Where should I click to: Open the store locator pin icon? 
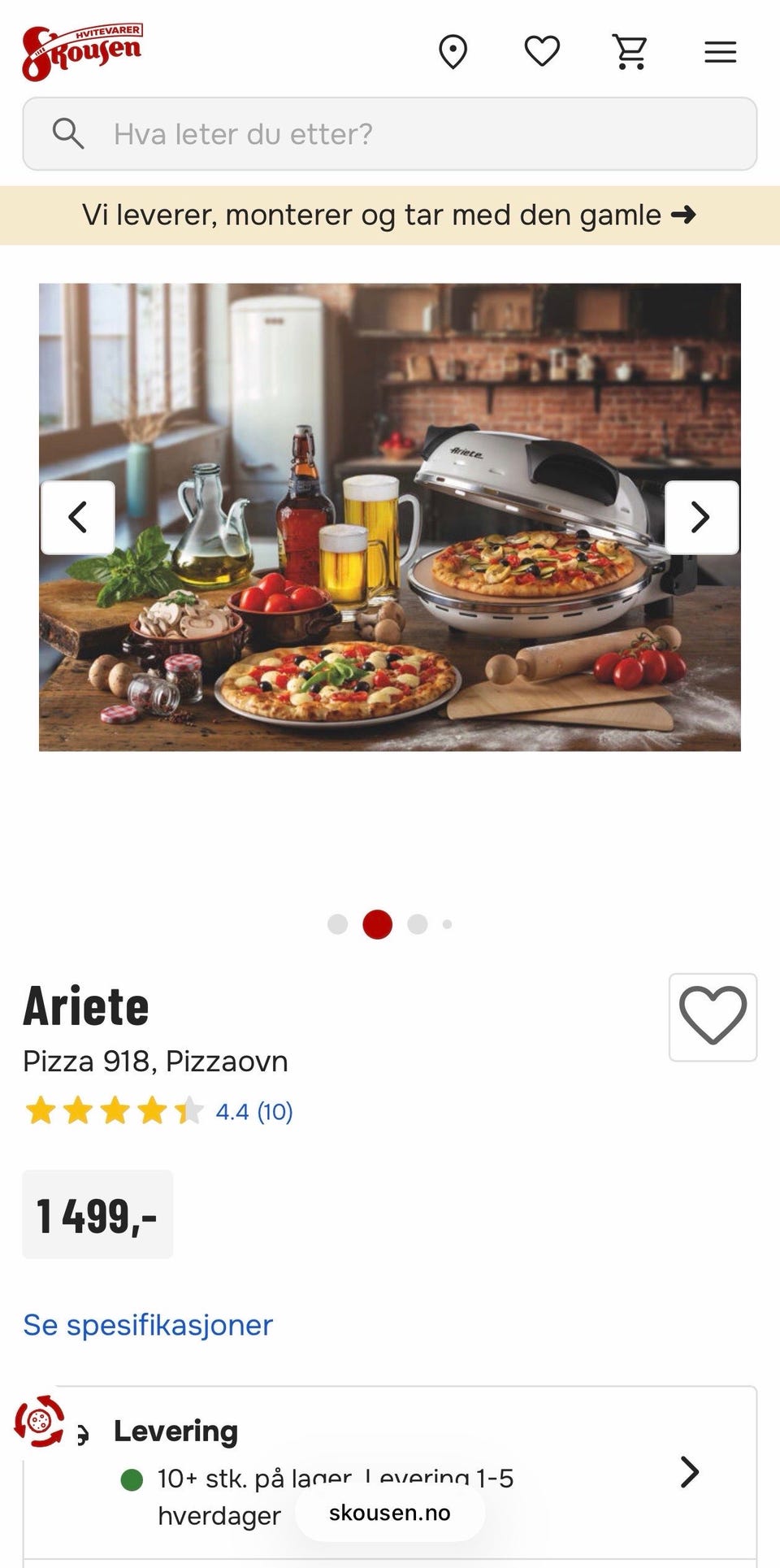[x=453, y=50]
